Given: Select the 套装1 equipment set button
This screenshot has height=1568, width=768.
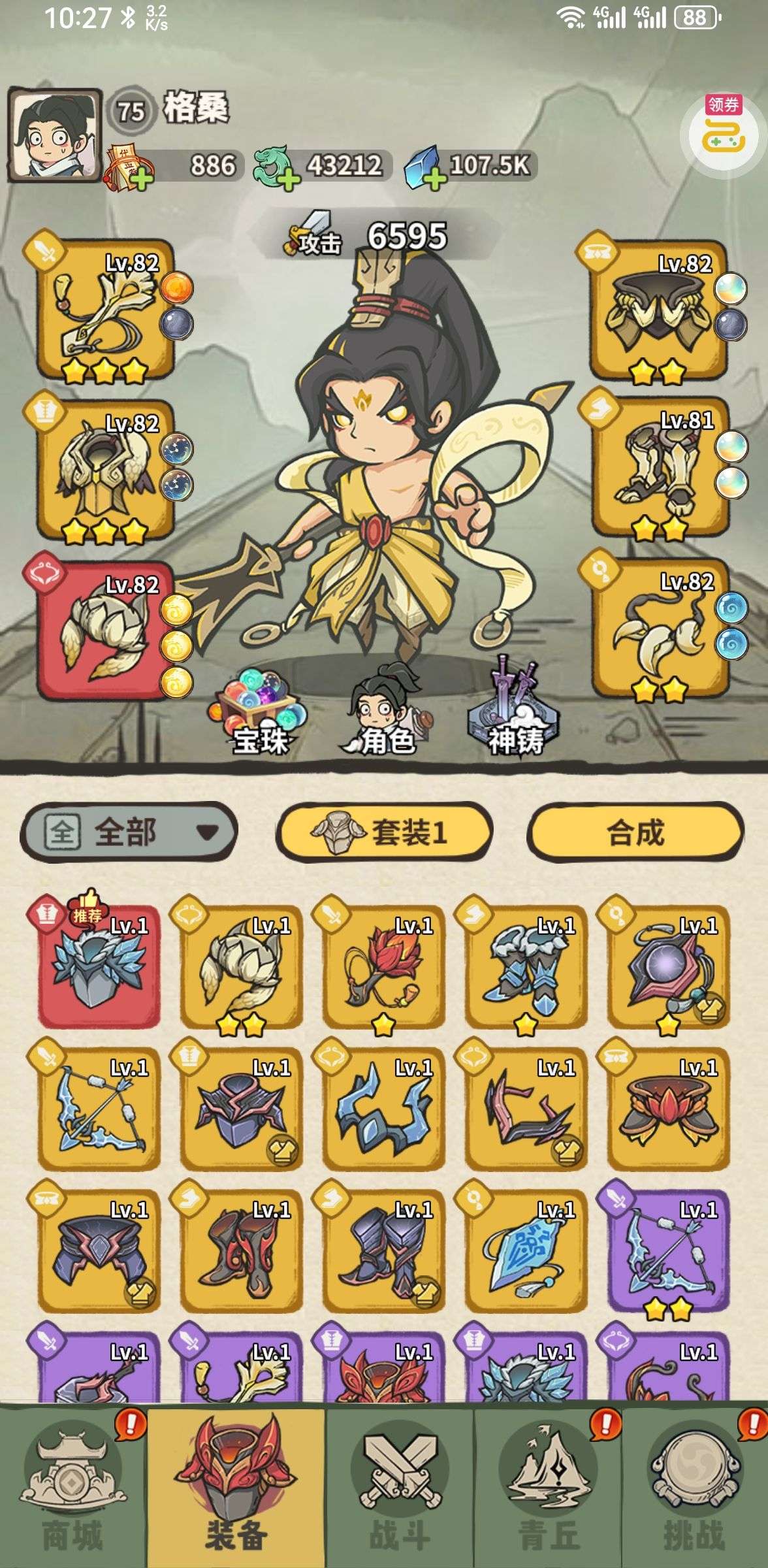Looking at the screenshot, I should pyautogui.click(x=385, y=832).
